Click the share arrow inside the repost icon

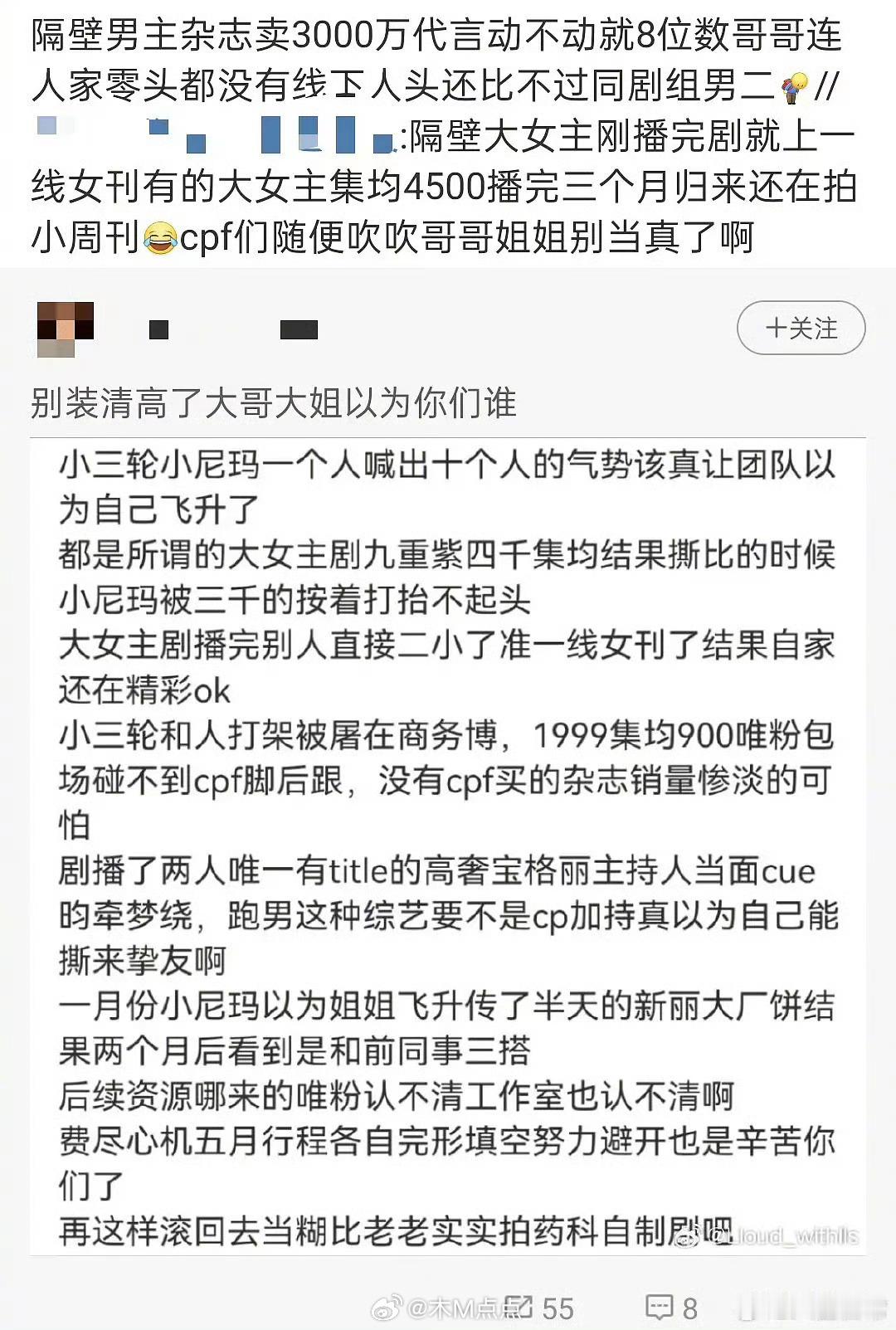[524, 1303]
